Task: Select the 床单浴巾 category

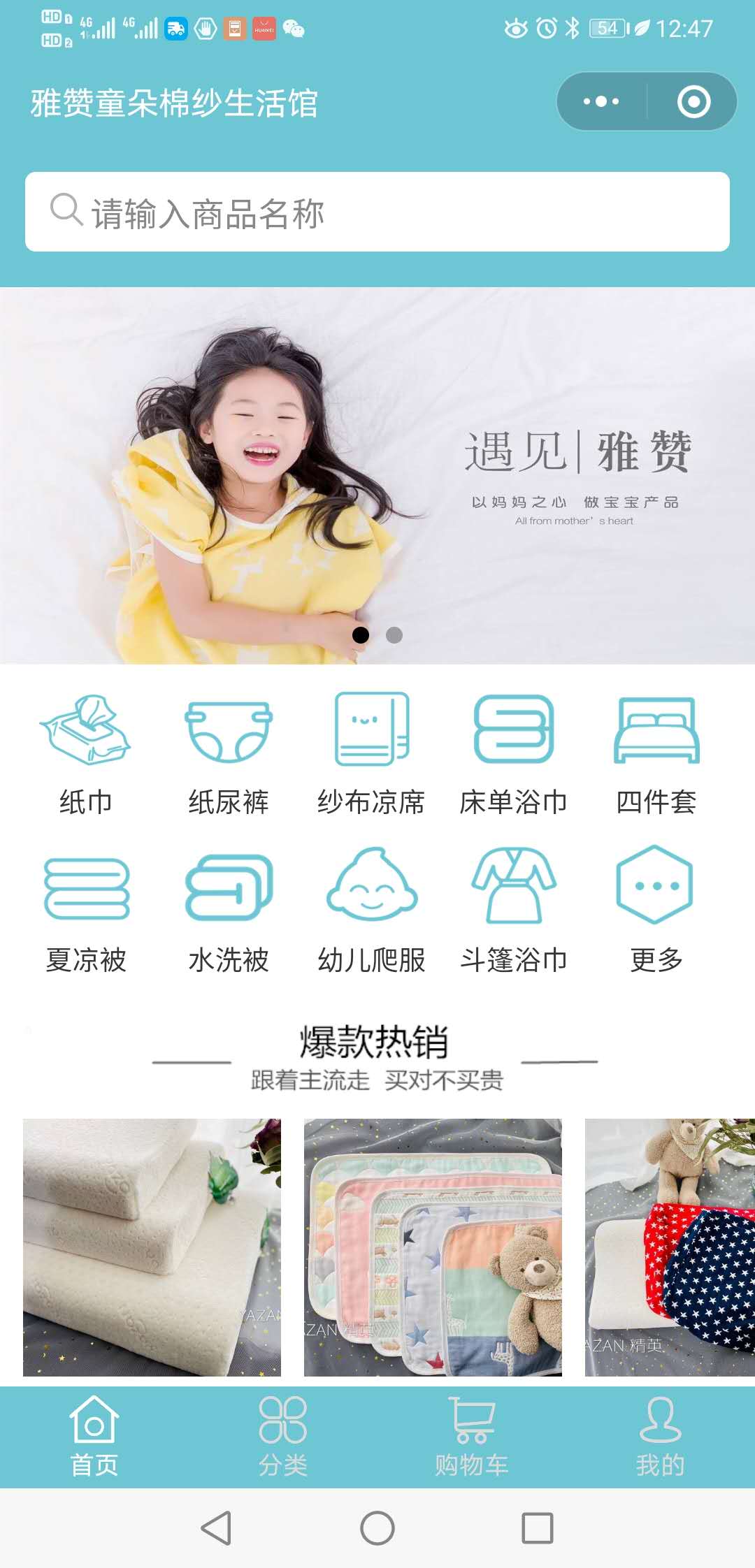Action: click(514, 753)
